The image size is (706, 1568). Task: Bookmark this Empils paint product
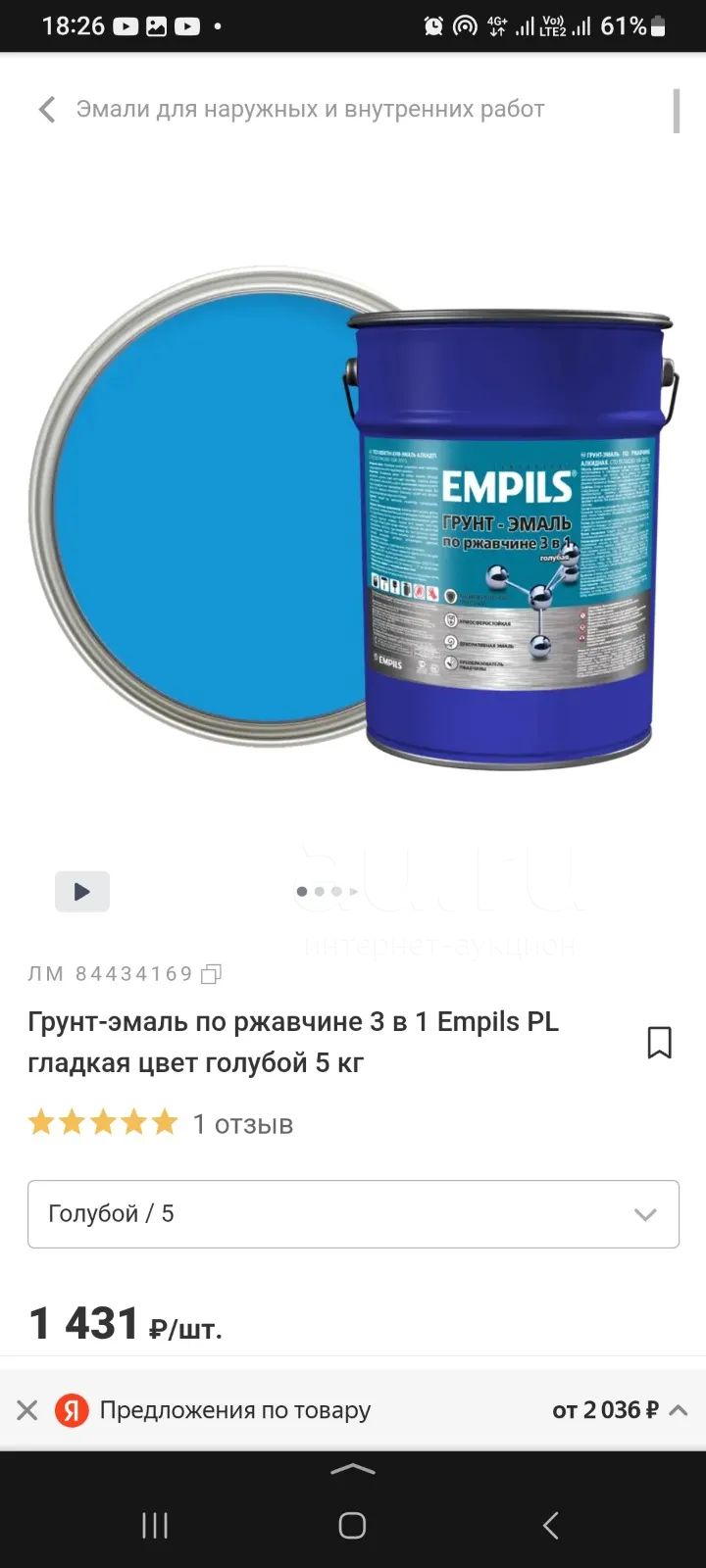[660, 1042]
